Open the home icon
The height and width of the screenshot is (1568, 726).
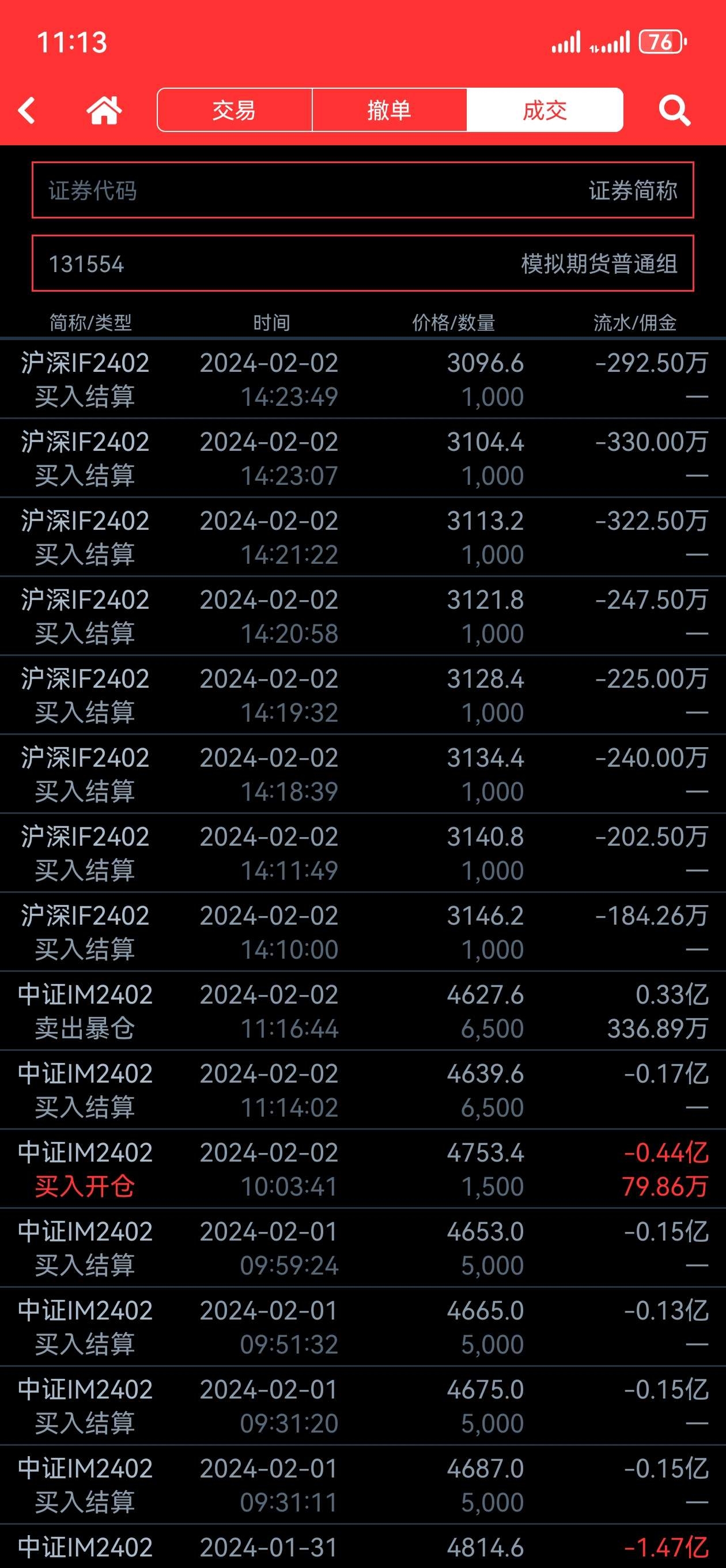click(x=104, y=110)
